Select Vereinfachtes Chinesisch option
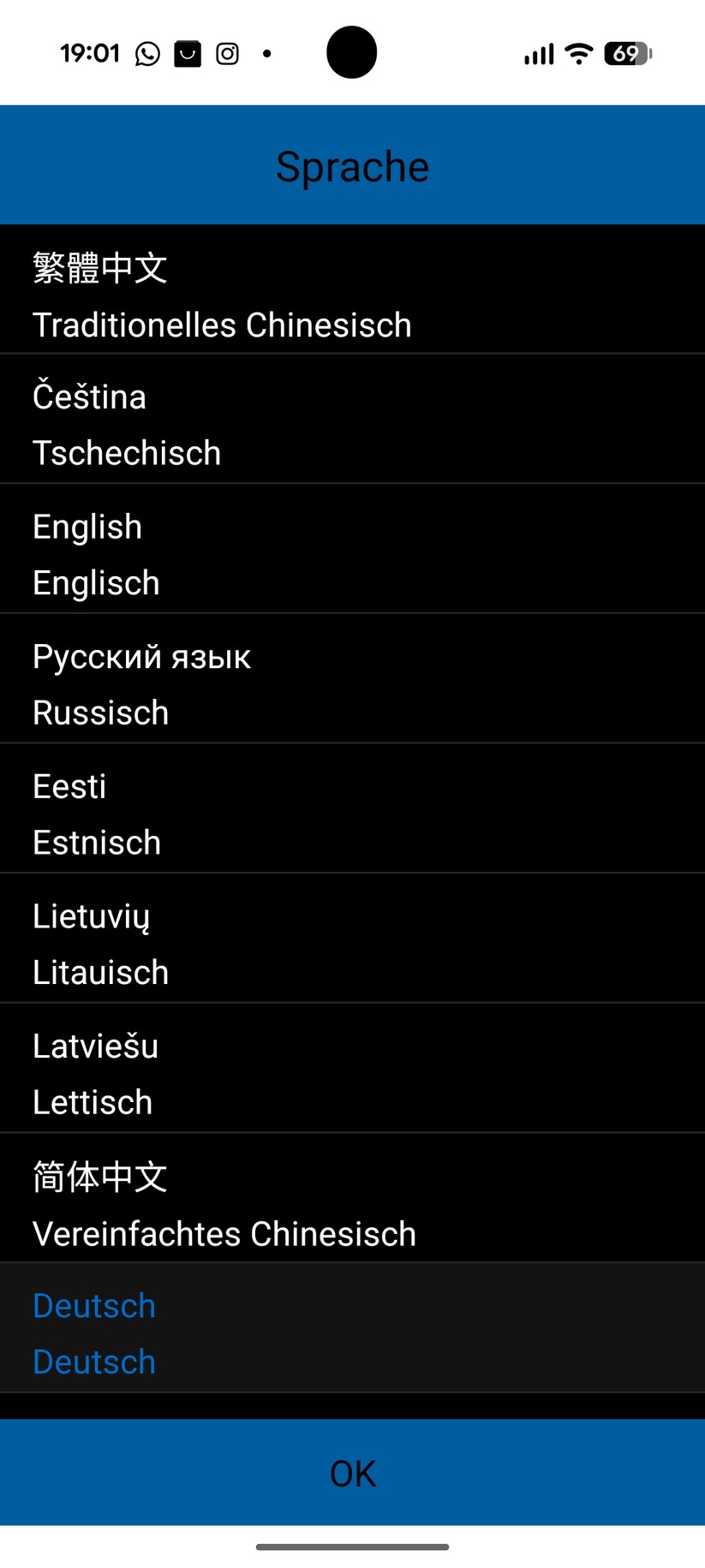Image resolution: width=705 pixels, height=1568 pixels. tap(352, 1198)
